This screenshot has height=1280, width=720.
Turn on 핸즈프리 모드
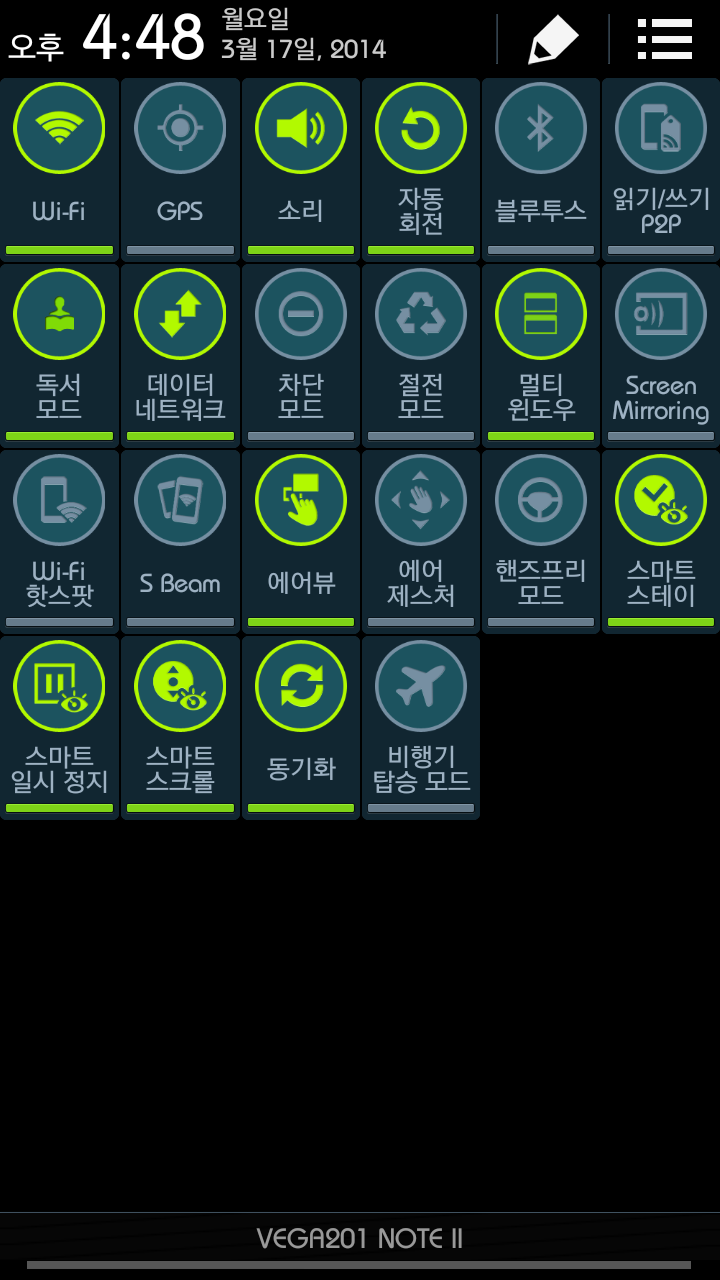click(540, 500)
